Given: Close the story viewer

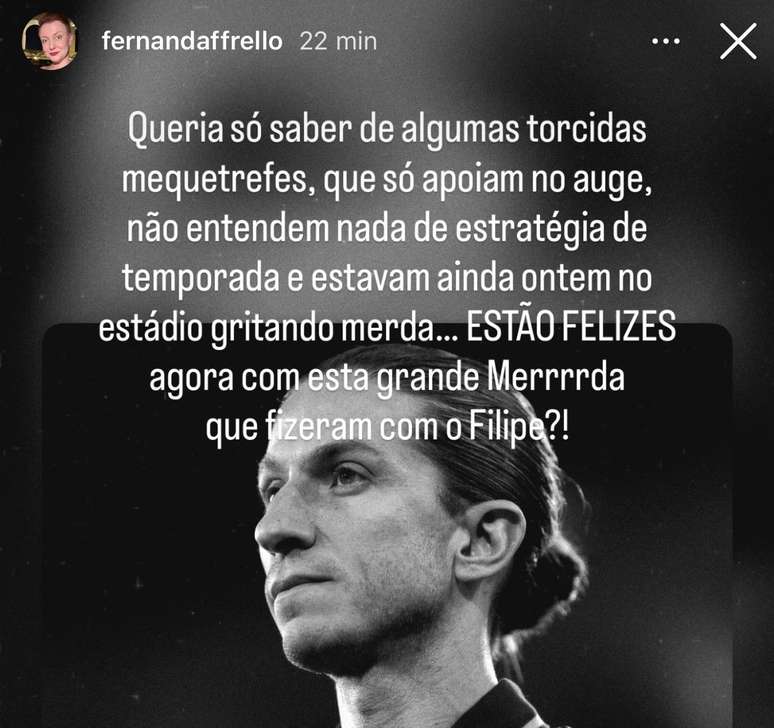Looking at the screenshot, I should (x=738, y=41).
